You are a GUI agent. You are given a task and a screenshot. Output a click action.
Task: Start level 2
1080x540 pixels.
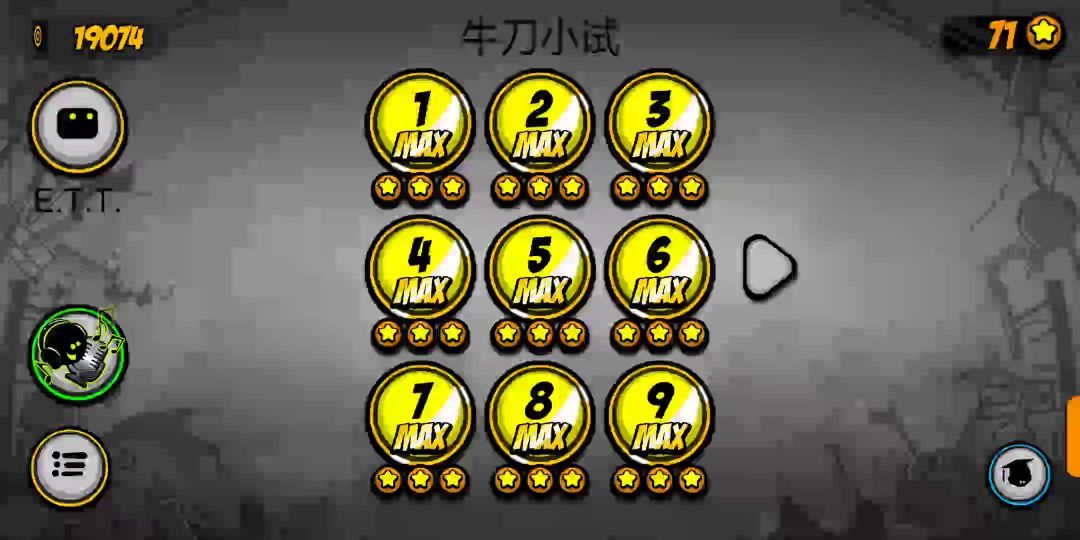click(x=540, y=123)
